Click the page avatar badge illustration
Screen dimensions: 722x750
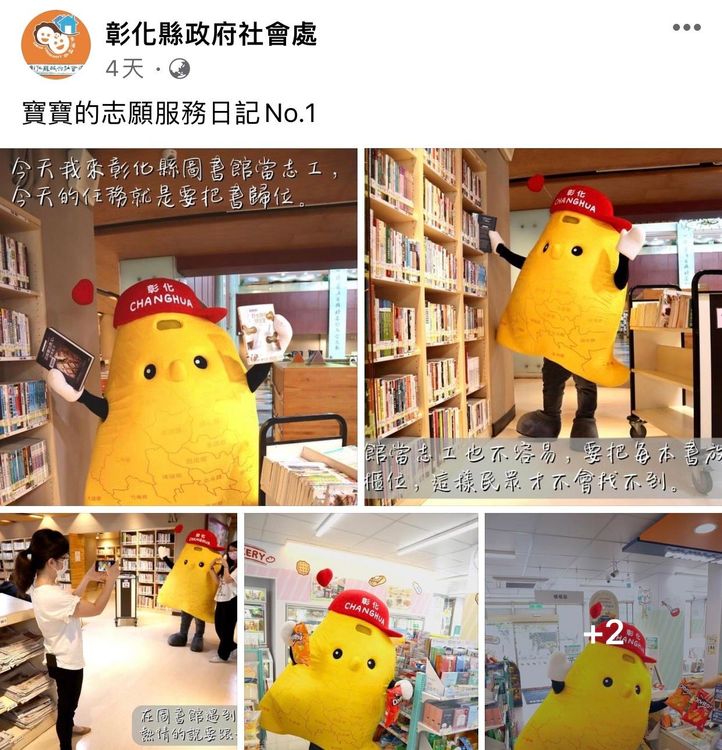[x=55, y=38]
